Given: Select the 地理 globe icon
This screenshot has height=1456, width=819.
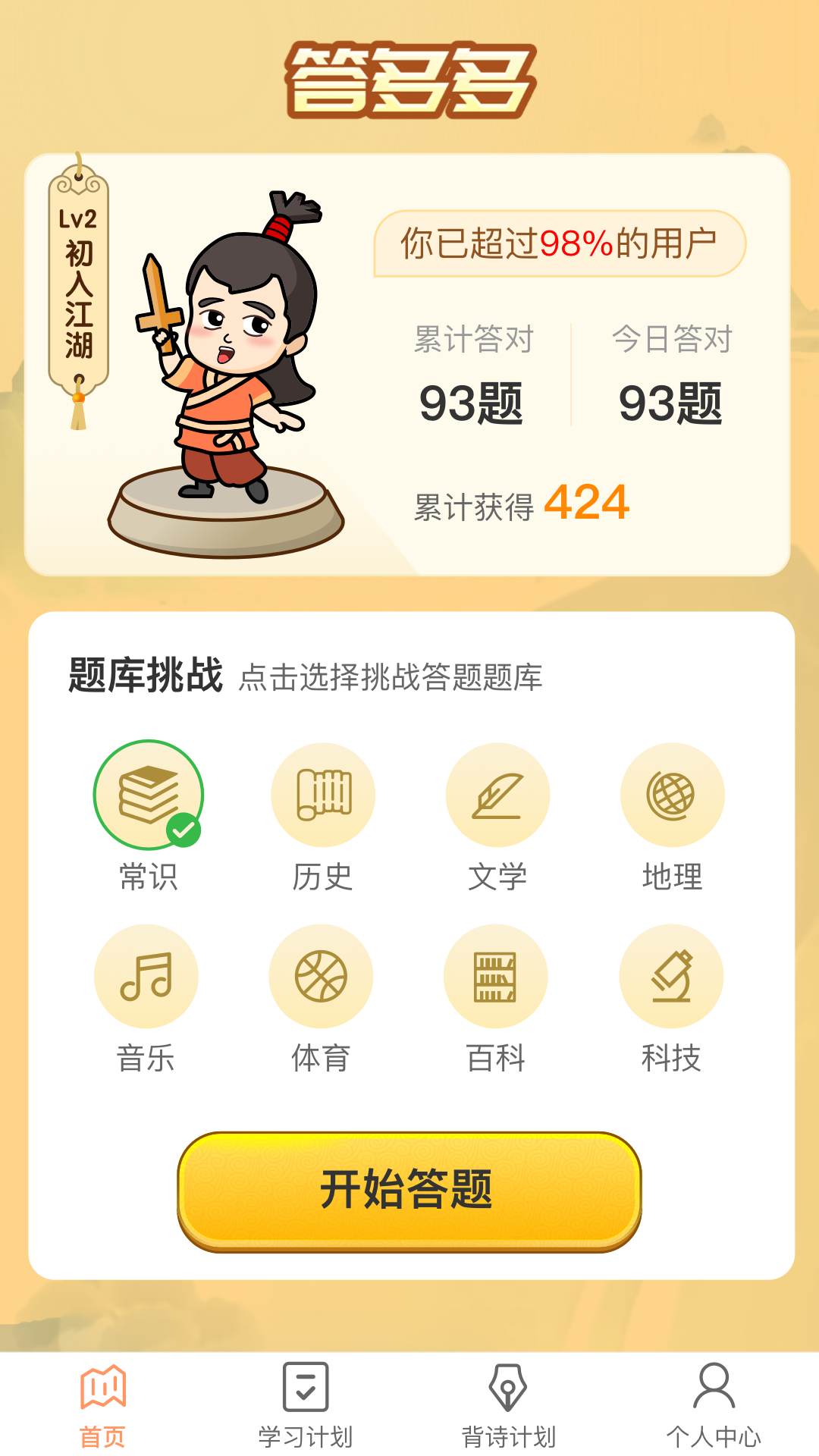Looking at the screenshot, I should coord(671,793).
